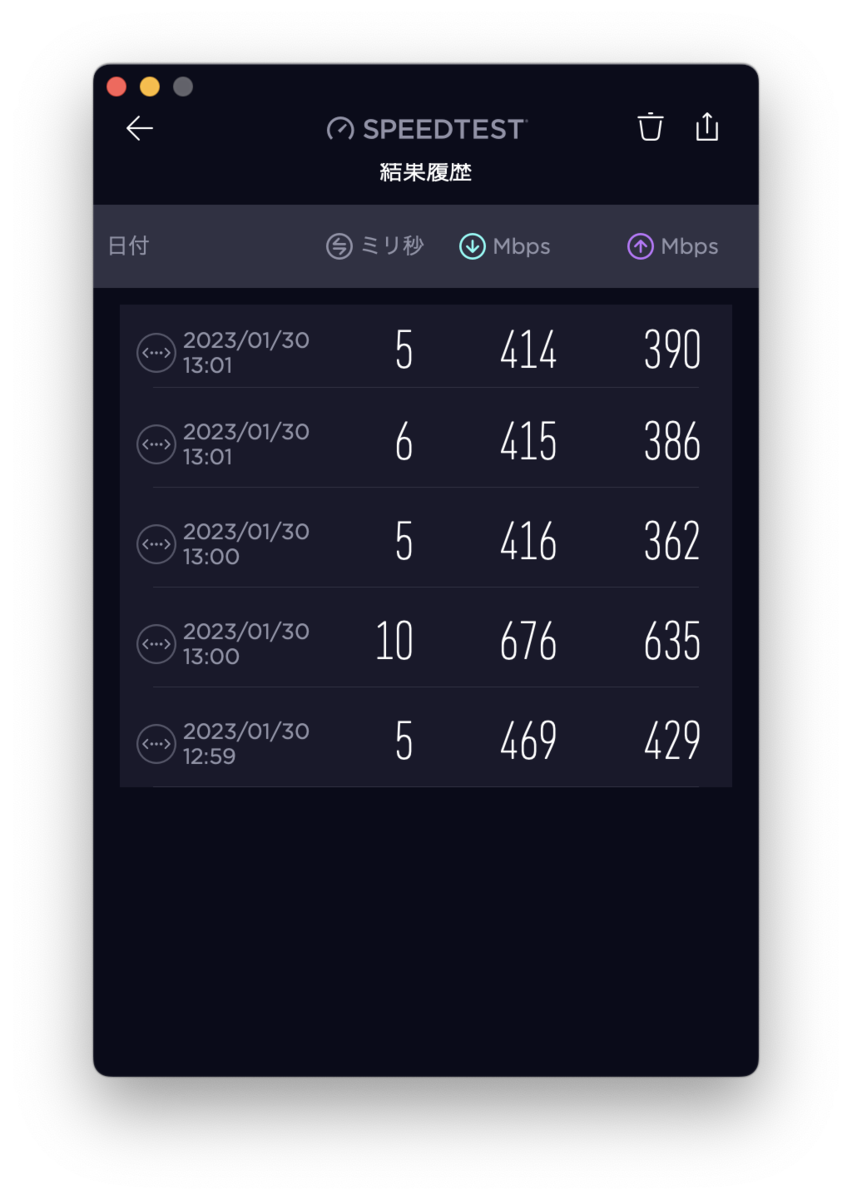This screenshot has width=852, height=1200.
Task: Go back using the arrow icon
Action: coord(139,128)
